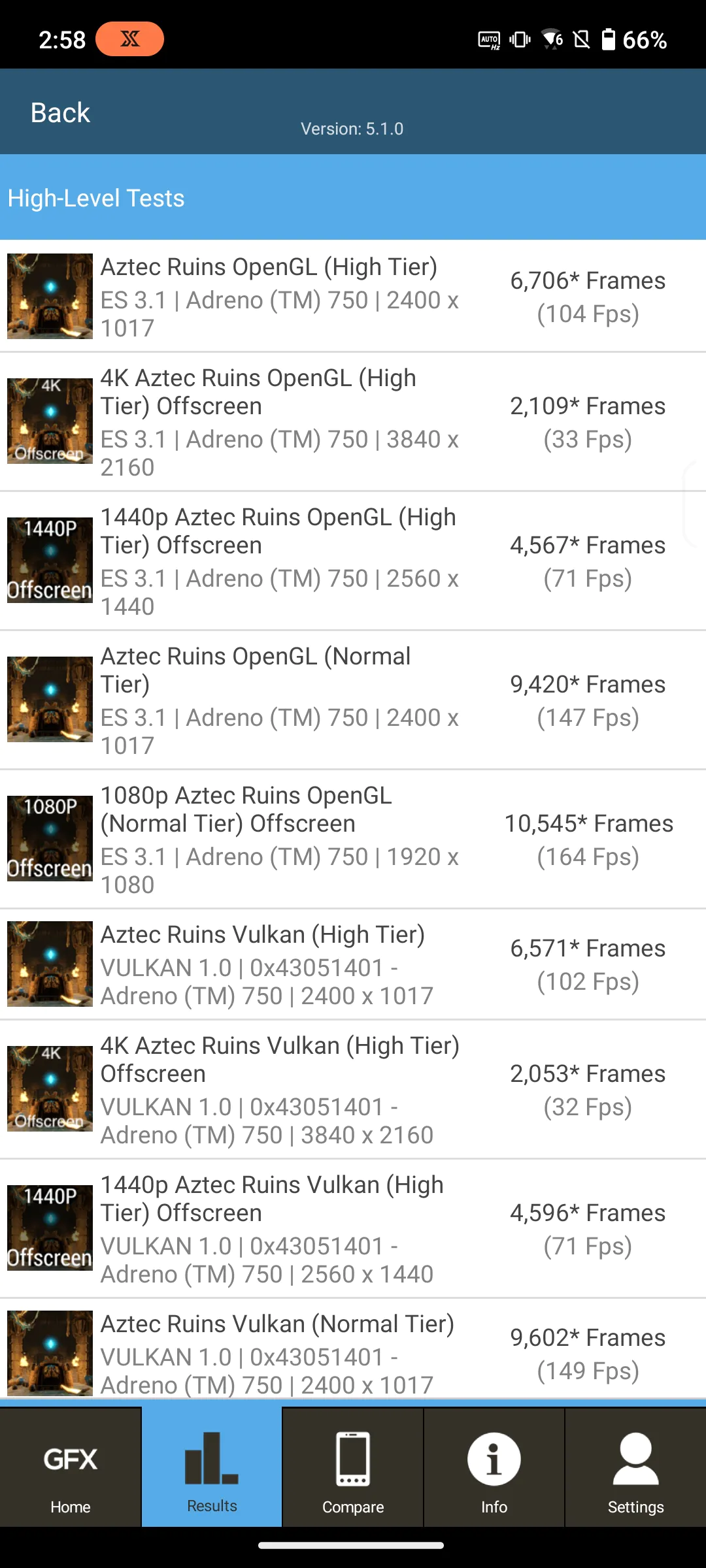Tap the Back button
706x1568 pixels.
[x=60, y=112]
